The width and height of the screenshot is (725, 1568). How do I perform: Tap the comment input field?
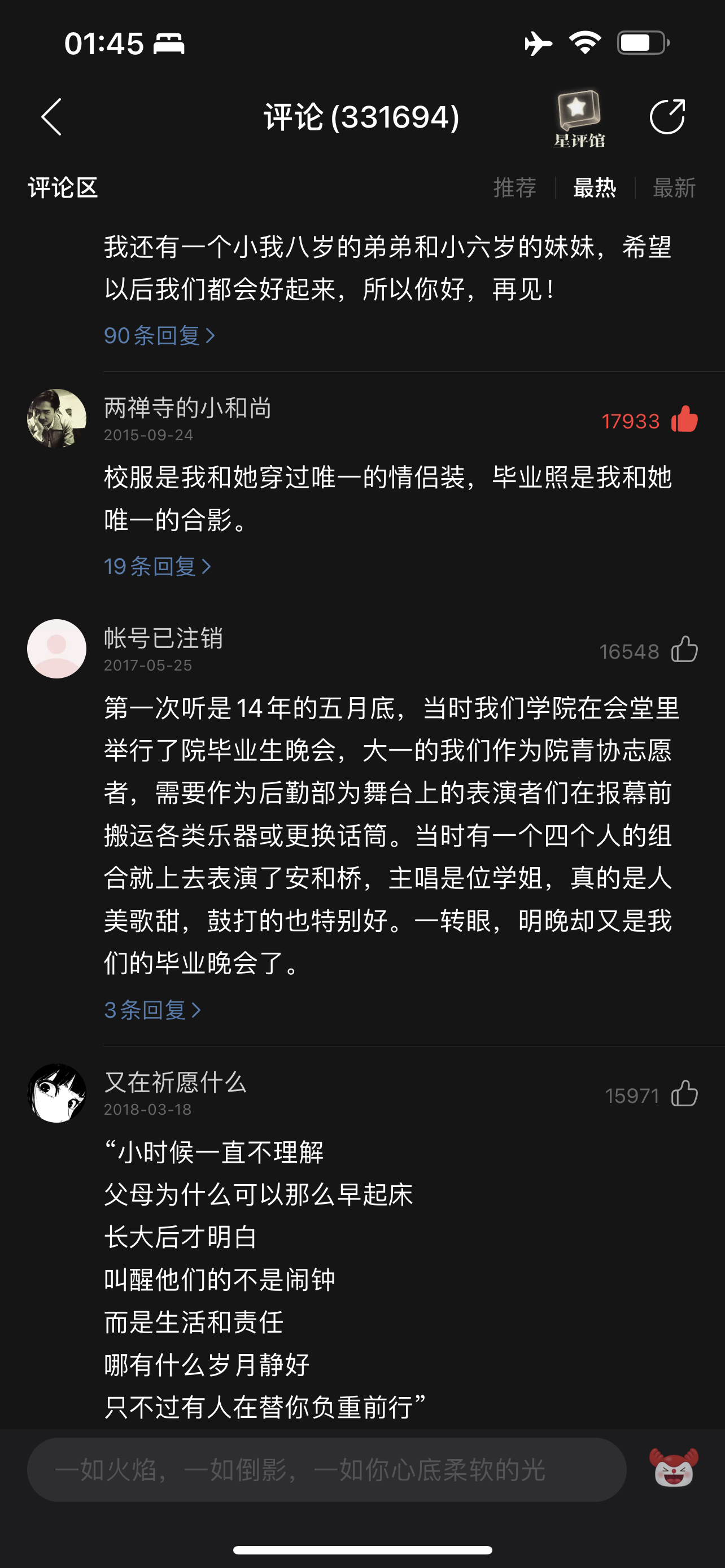click(x=326, y=1470)
